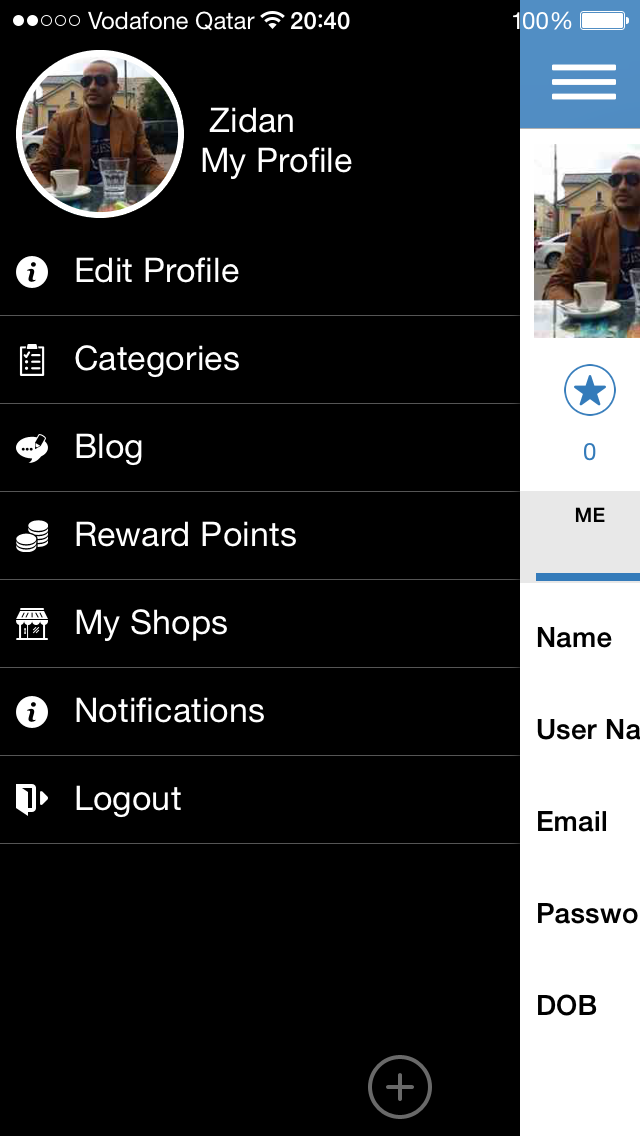Open the Categories menu item
Screen dimensions: 640x1136
click(x=259, y=359)
